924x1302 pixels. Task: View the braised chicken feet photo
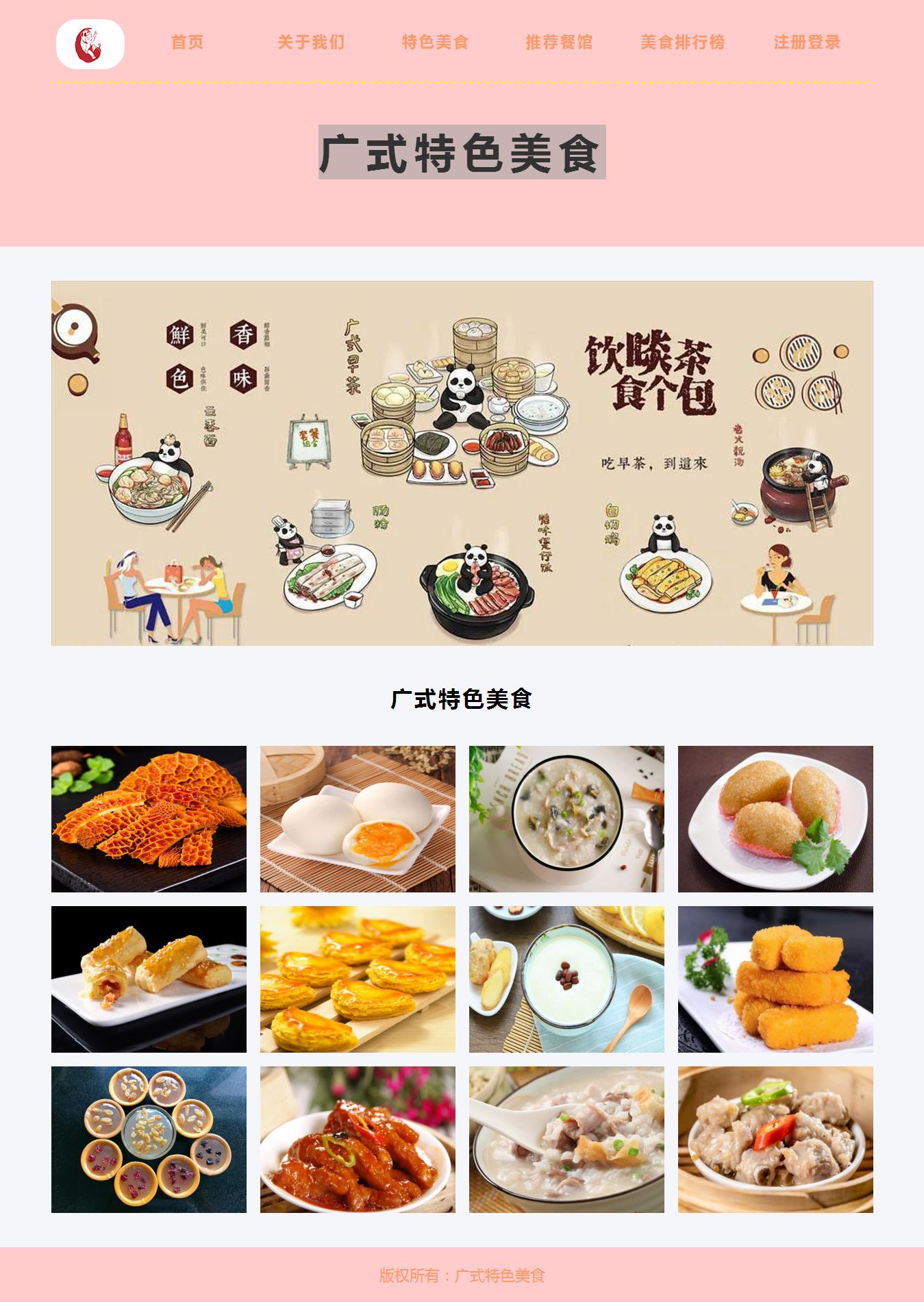[358, 1139]
